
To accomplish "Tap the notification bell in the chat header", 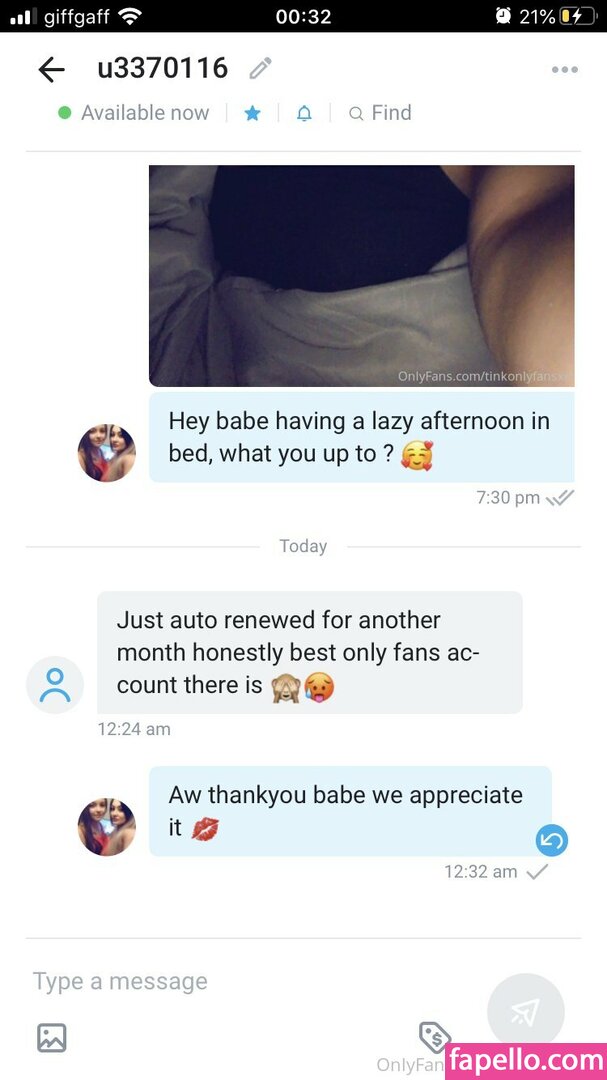I will [304, 114].
